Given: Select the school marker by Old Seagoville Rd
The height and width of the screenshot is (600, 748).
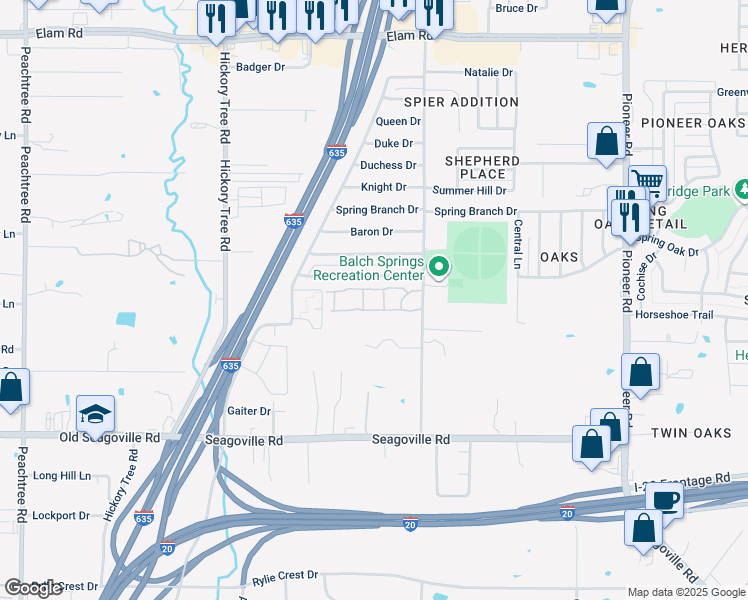Looking at the screenshot, I should [x=95, y=414].
